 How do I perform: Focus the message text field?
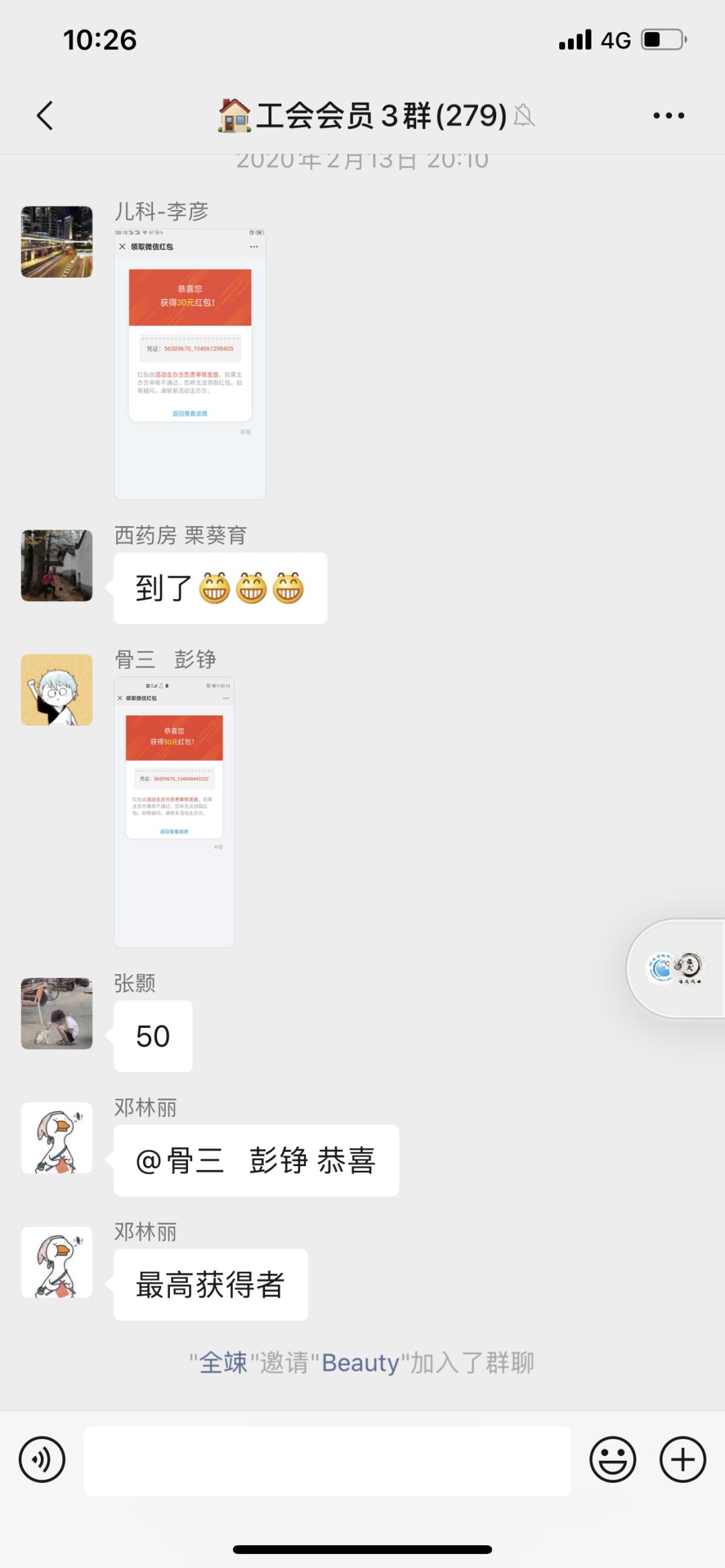coord(327,1461)
